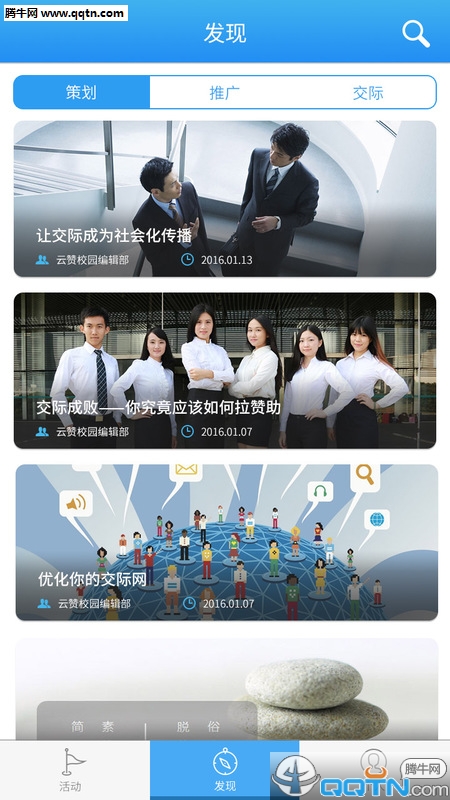
Task: Open article 交际成败——你究竟应该如何拉赞助
Action: point(225,370)
